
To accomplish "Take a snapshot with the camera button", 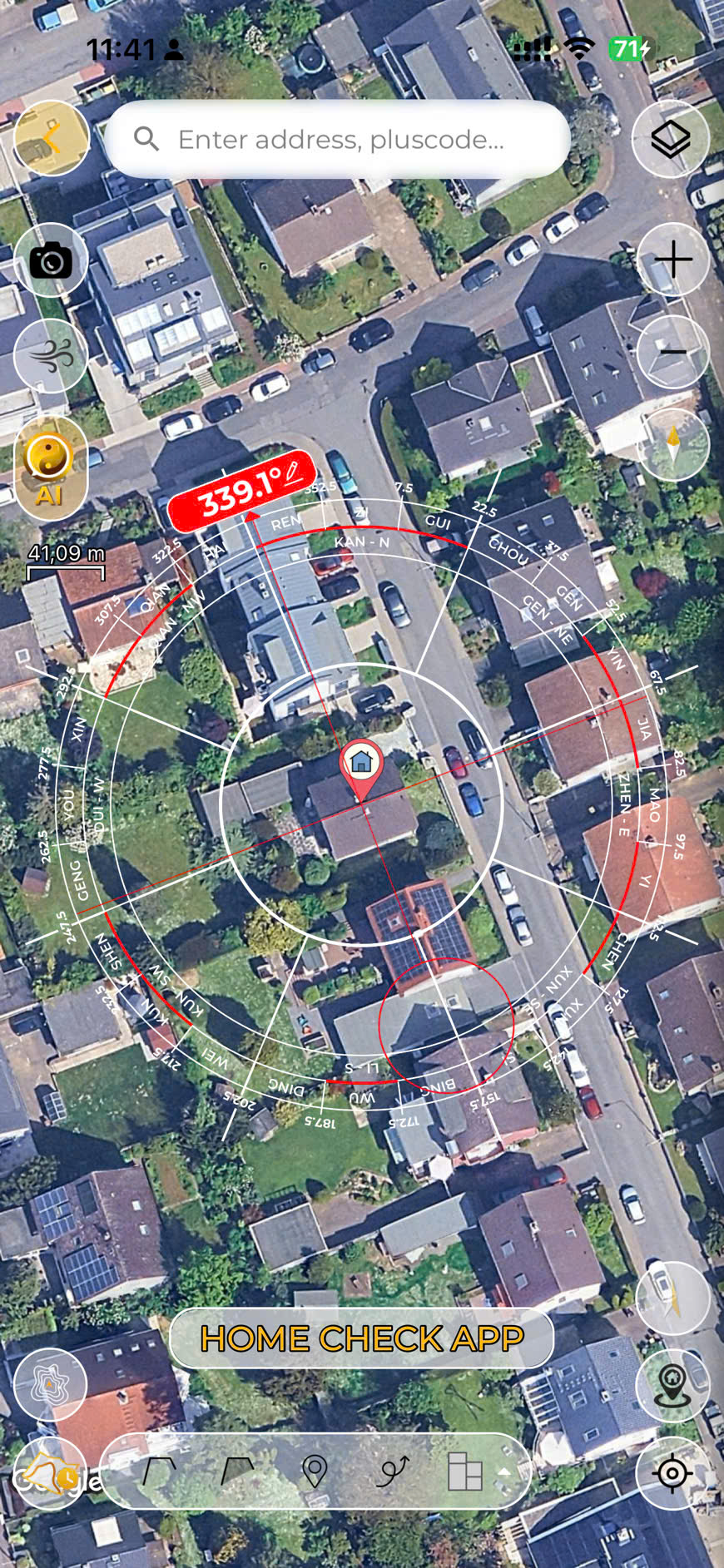I will point(52,261).
